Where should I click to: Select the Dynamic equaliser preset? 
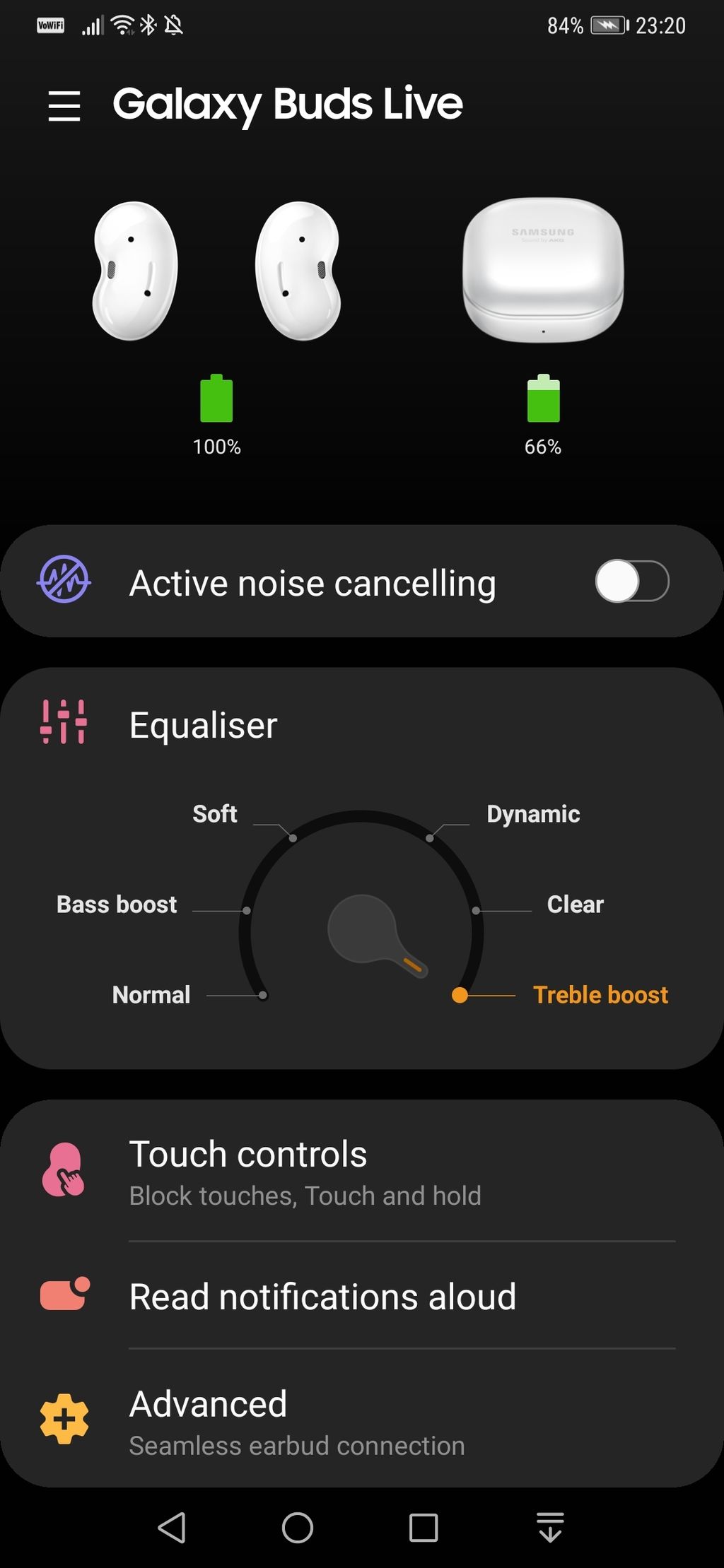(x=430, y=838)
